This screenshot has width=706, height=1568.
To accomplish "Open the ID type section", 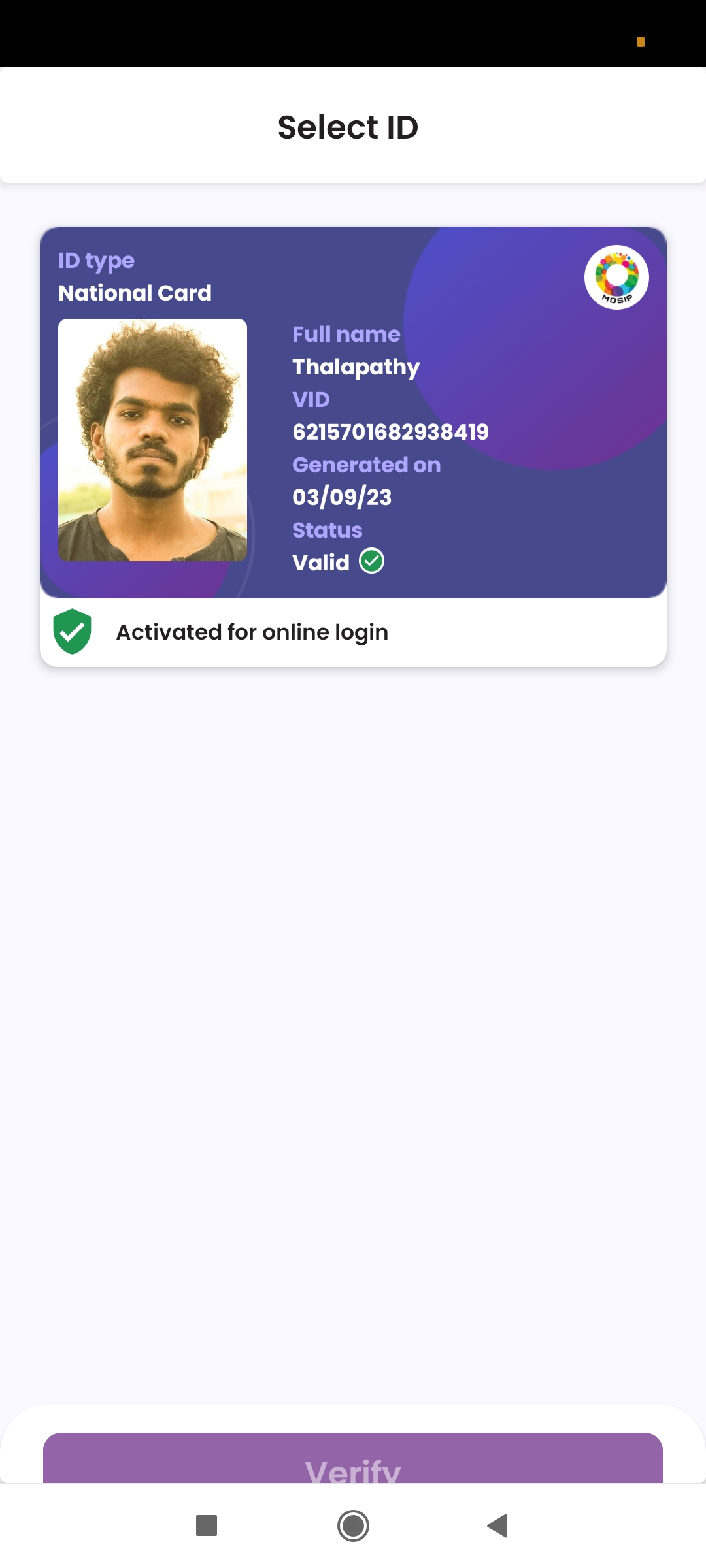I will click(x=96, y=260).
